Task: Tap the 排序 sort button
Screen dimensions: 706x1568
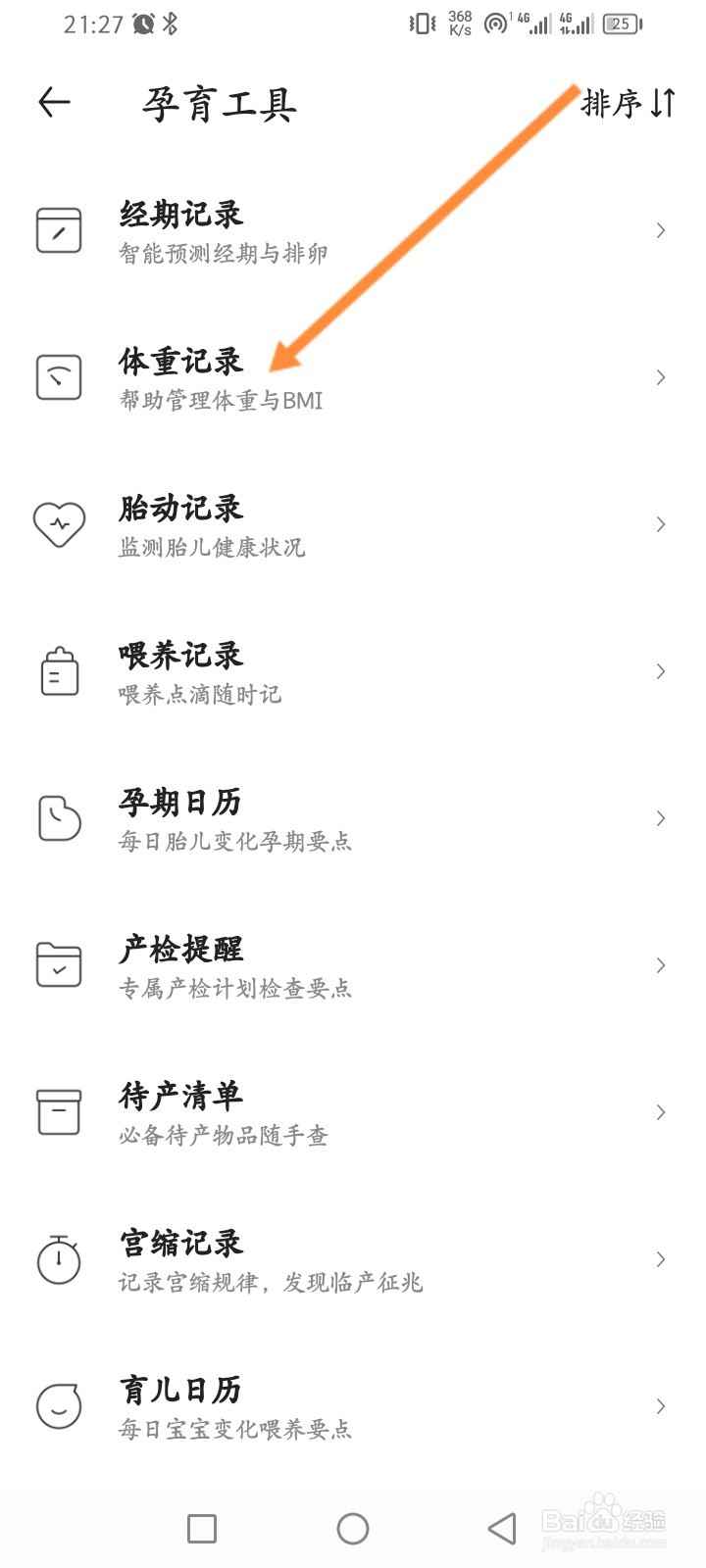Action: 629,102
